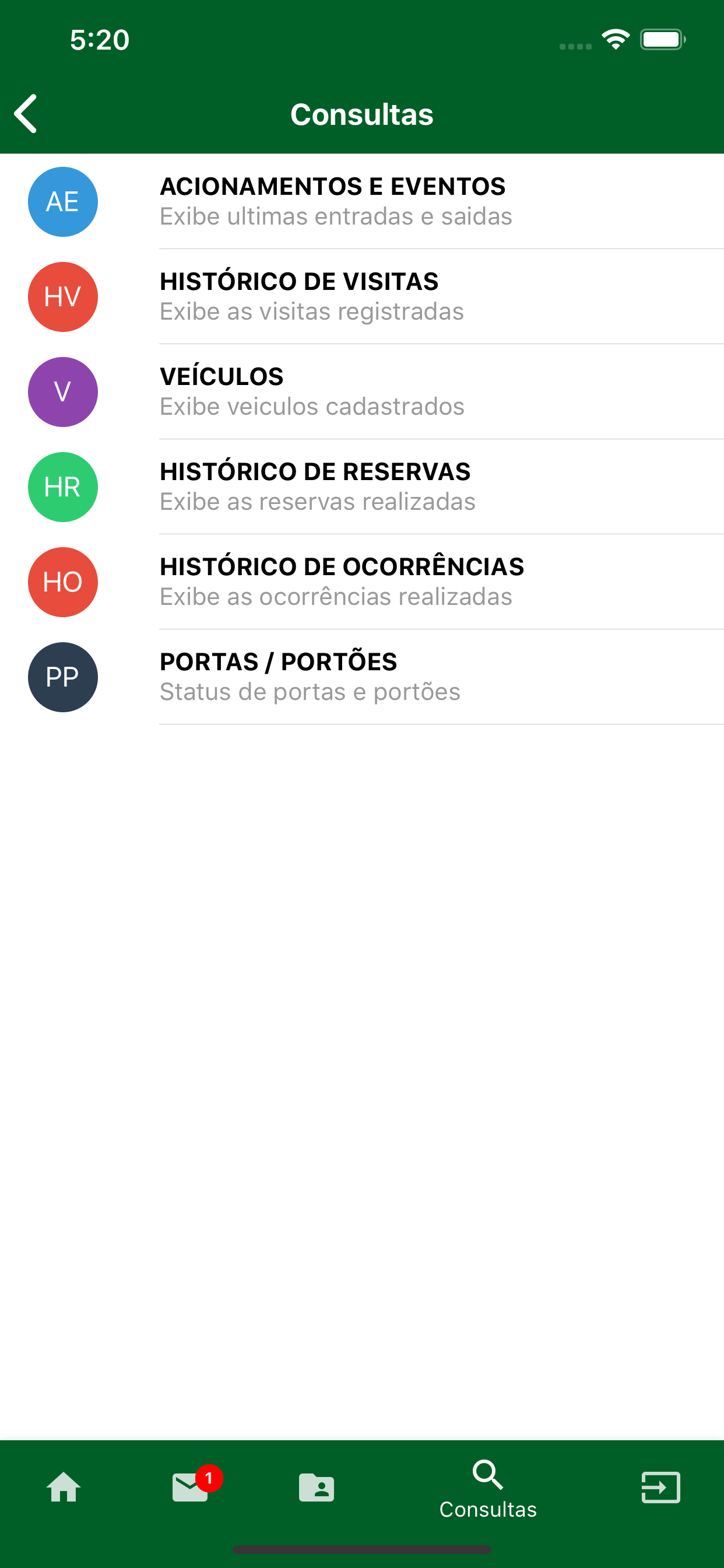Screen dimensions: 724x1568
Task: Check Portas / Portões status
Action: [x=361, y=676]
